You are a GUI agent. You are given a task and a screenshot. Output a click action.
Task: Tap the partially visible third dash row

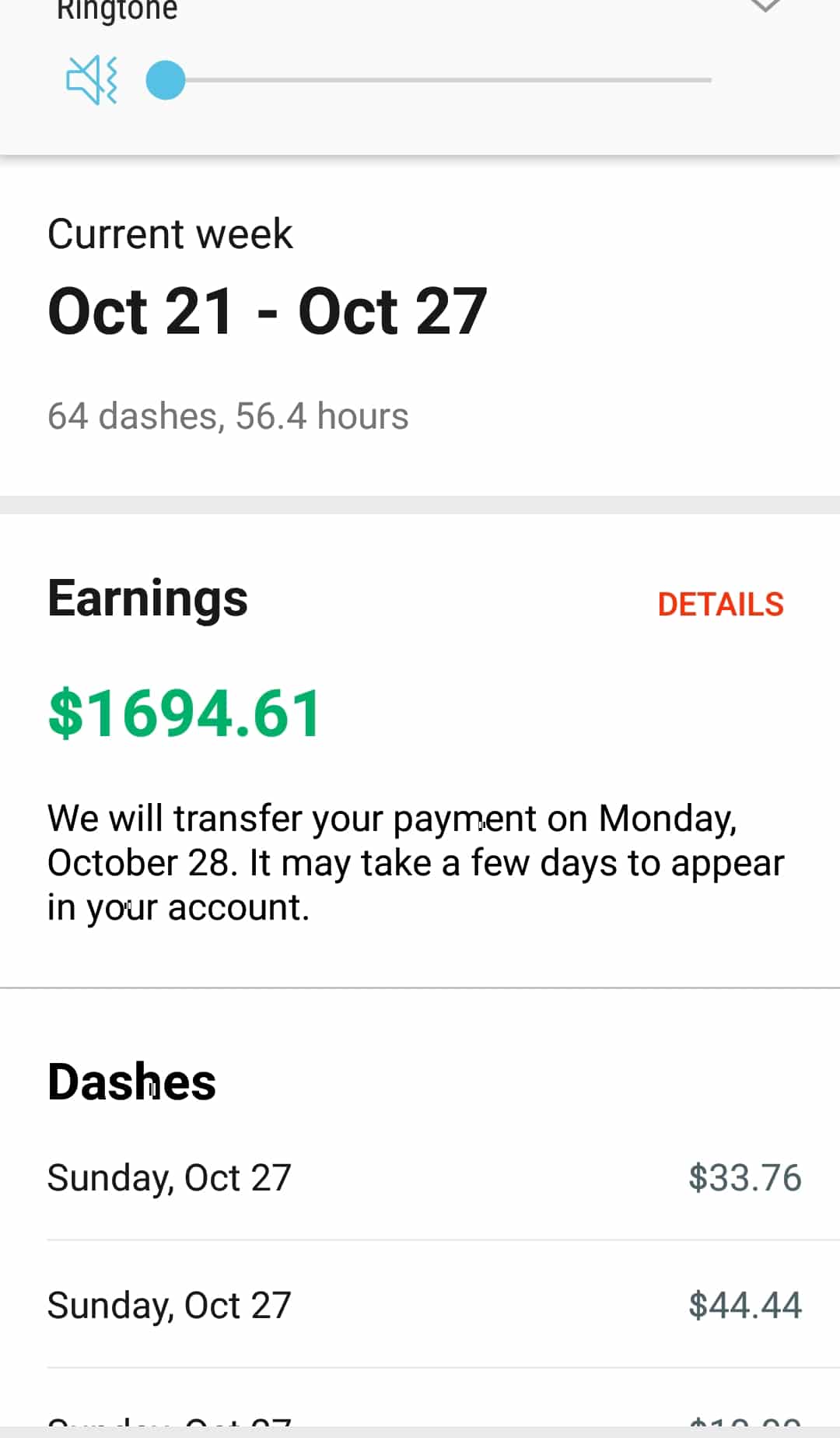point(420,1421)
